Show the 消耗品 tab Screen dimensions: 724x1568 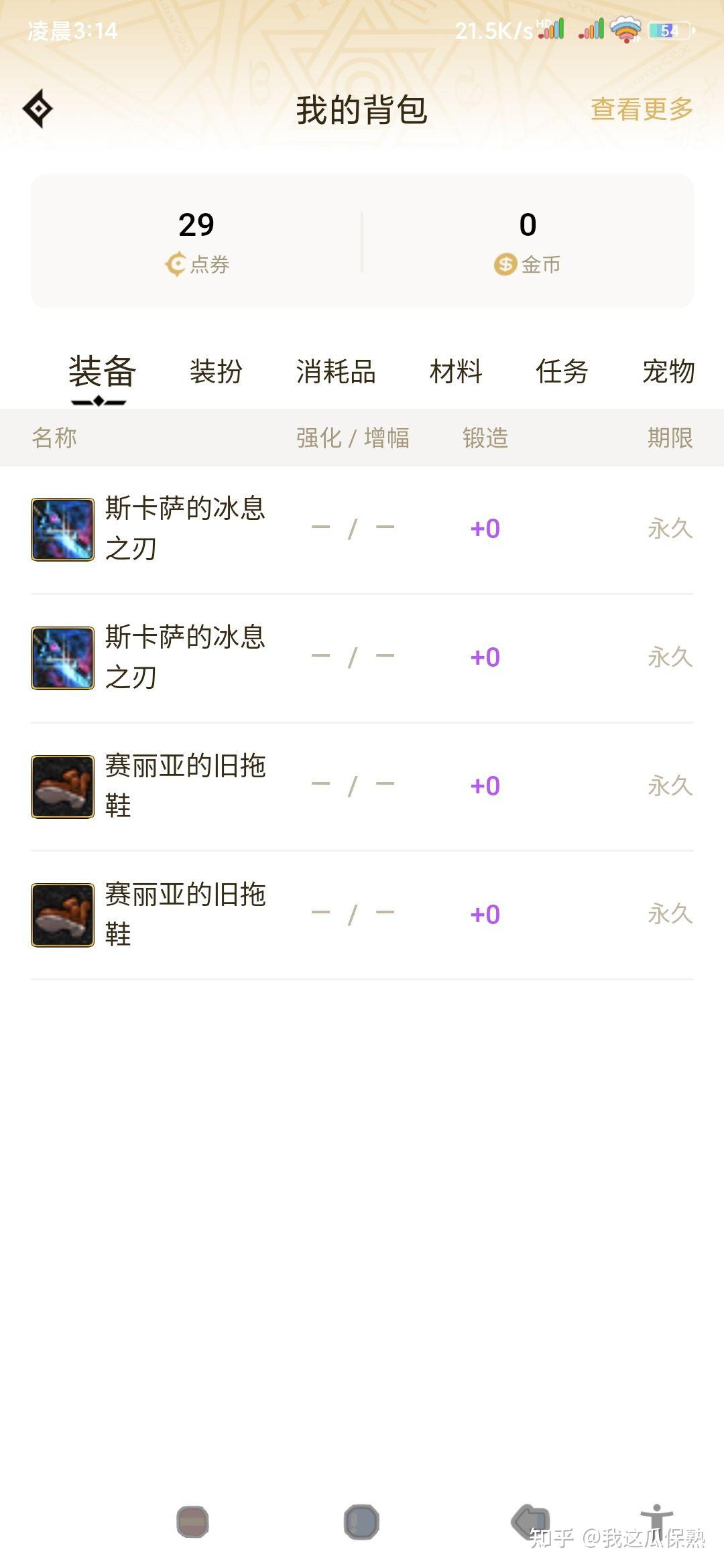pyautogui.click(x=335, y=371)
